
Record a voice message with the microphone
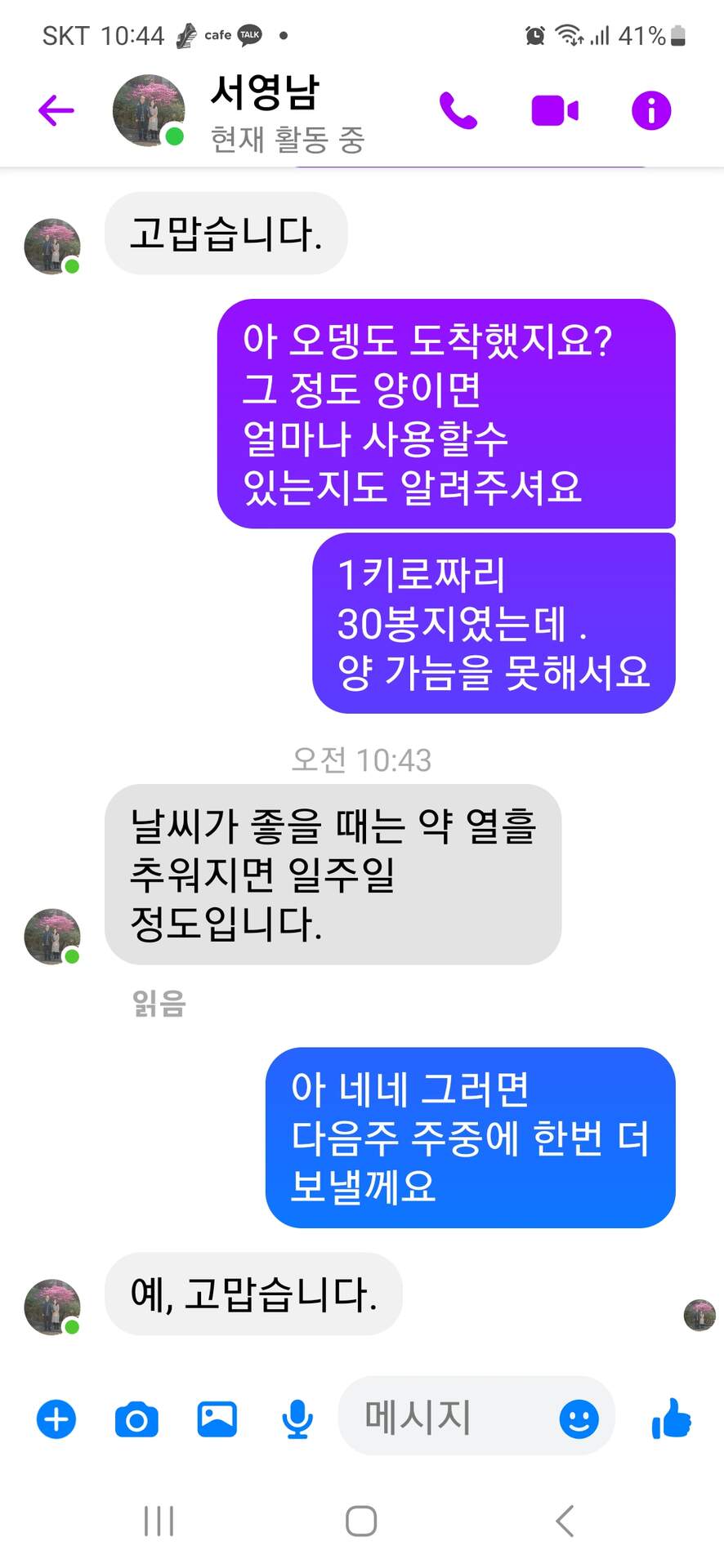pos(297,1419)
